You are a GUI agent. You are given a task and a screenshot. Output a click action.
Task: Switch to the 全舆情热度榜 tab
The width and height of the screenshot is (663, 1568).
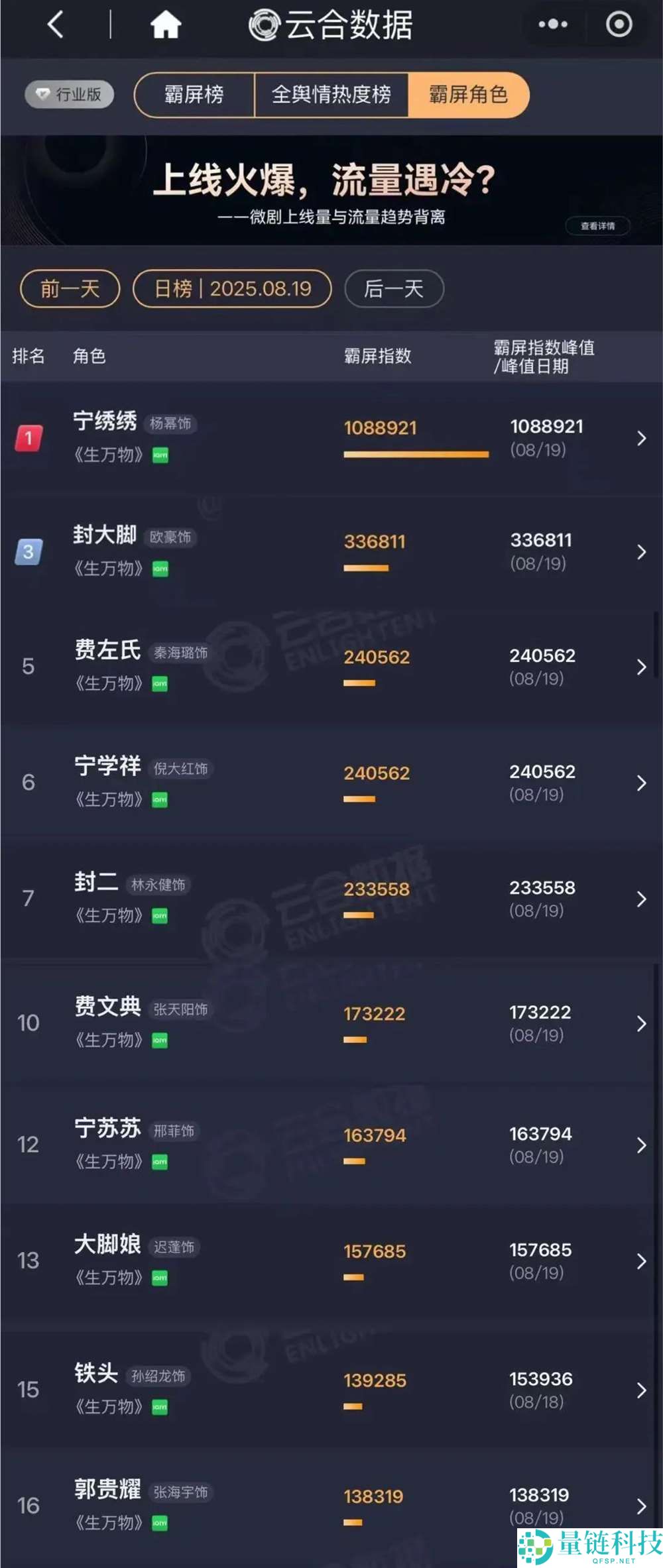332,95
